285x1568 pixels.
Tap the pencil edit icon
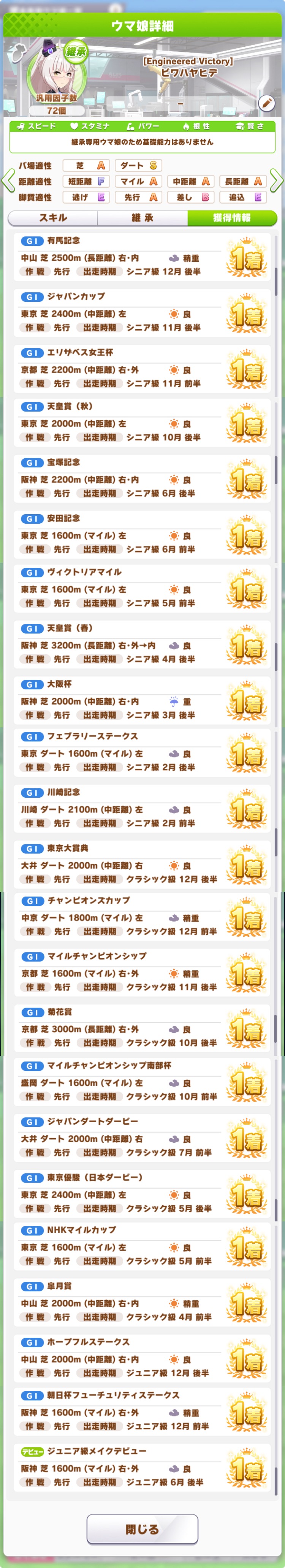266,103
